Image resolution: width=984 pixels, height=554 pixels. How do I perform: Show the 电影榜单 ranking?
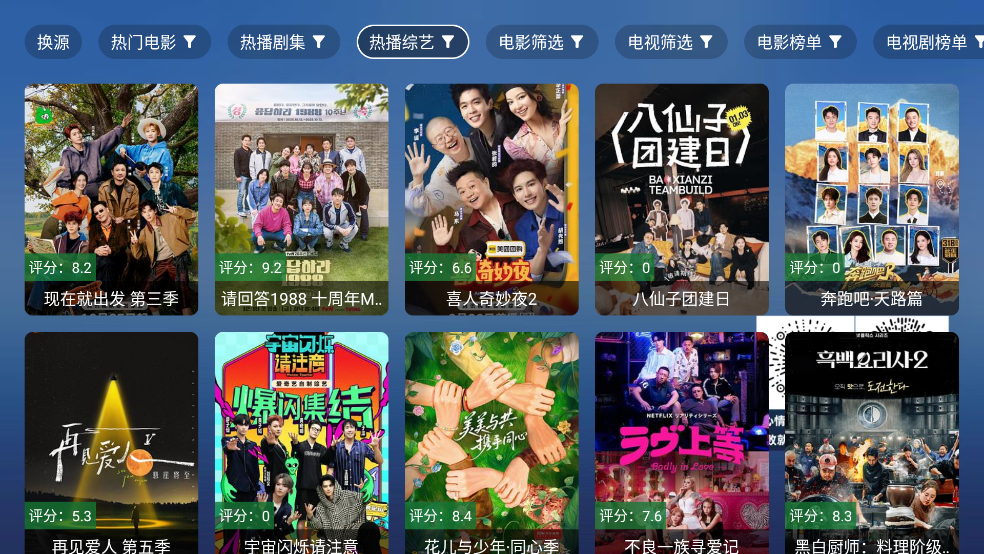point(800,42)
